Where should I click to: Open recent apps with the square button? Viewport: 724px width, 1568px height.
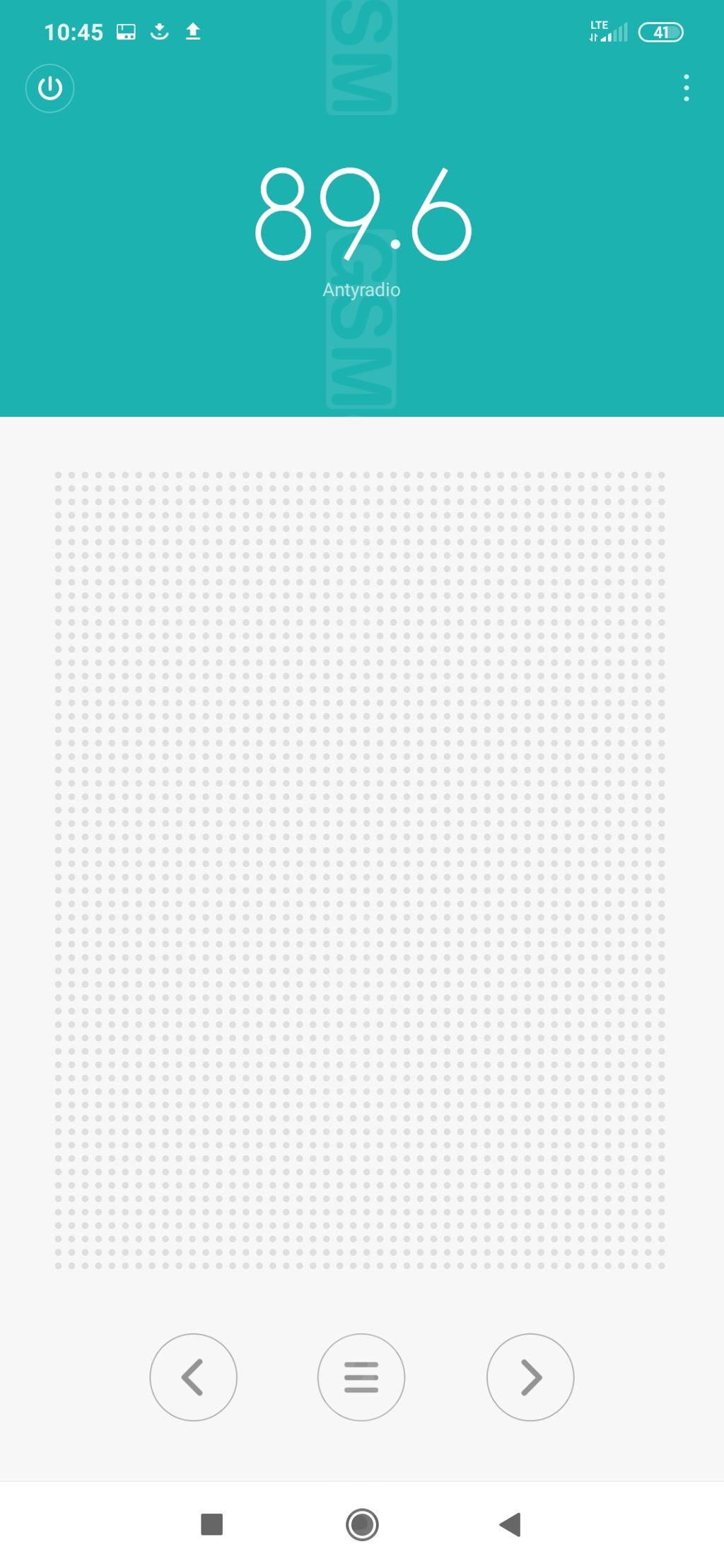coord(212,1524)
